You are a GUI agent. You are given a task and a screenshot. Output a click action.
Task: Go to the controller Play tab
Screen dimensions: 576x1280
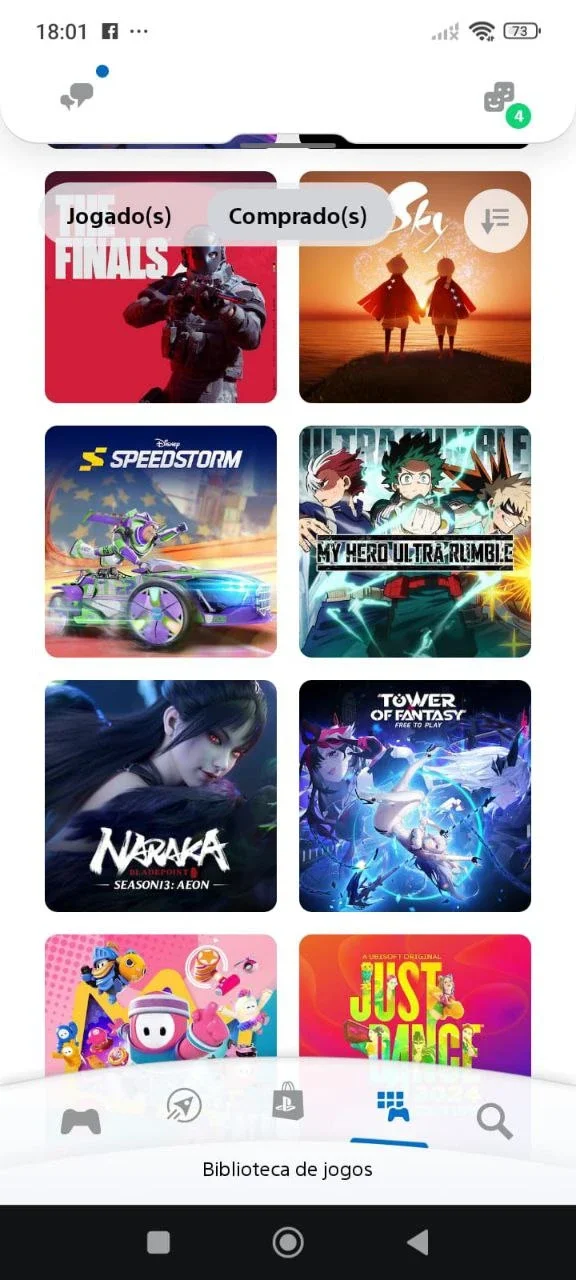(x=81, y=1121)
